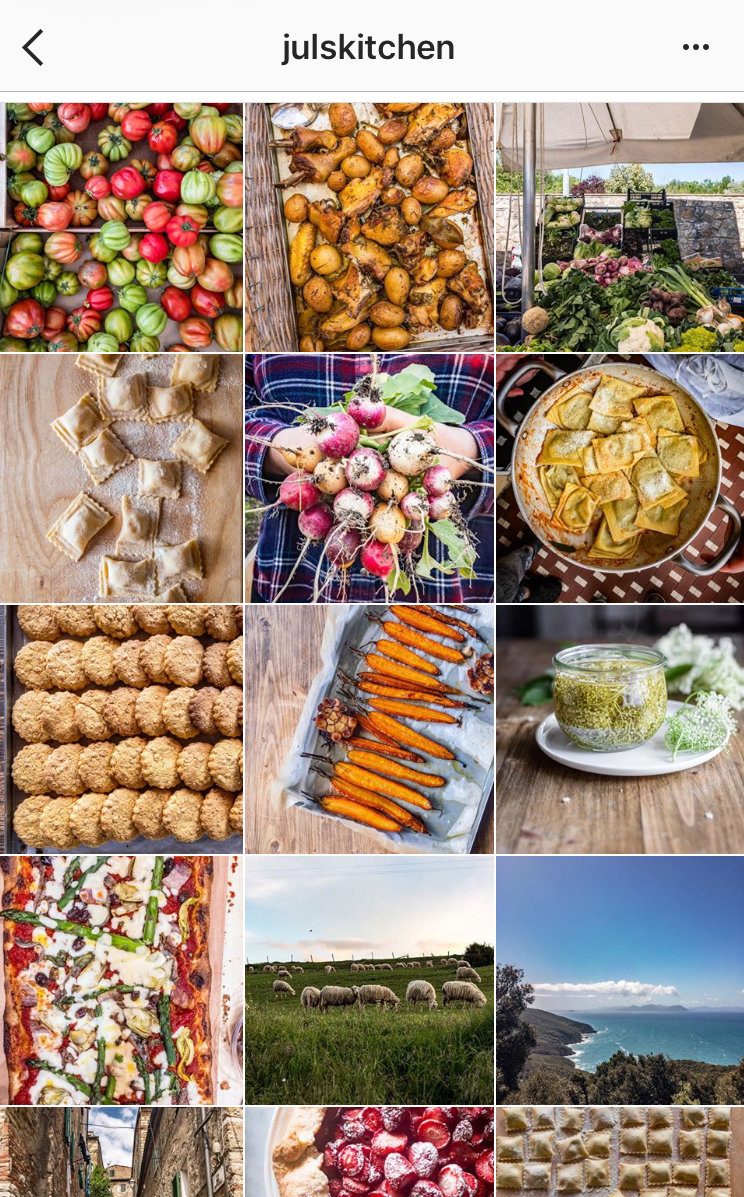View the ravioli sheet grid post
This screenshot has height=1197, width=744.
(620, 1152)
